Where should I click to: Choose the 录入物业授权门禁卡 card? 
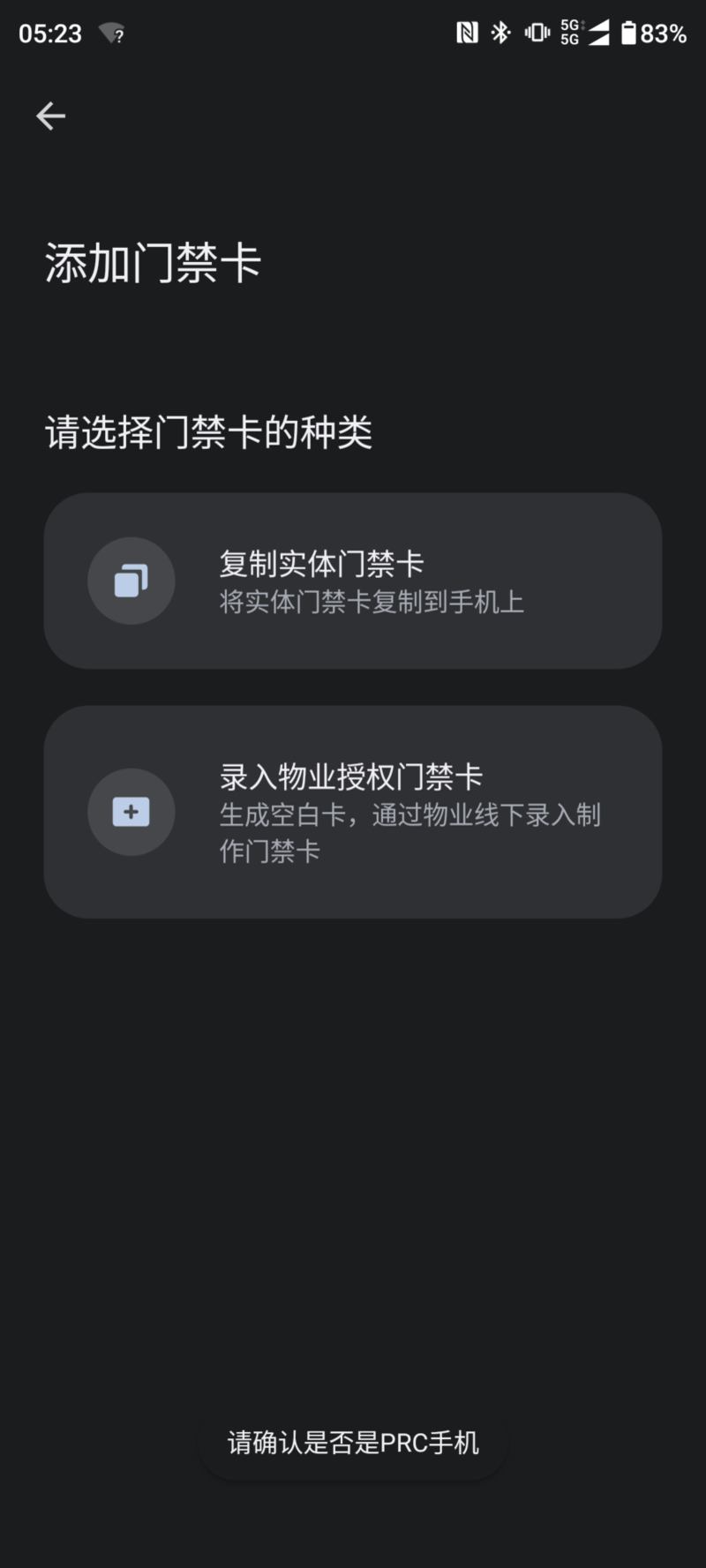point(353,812)
